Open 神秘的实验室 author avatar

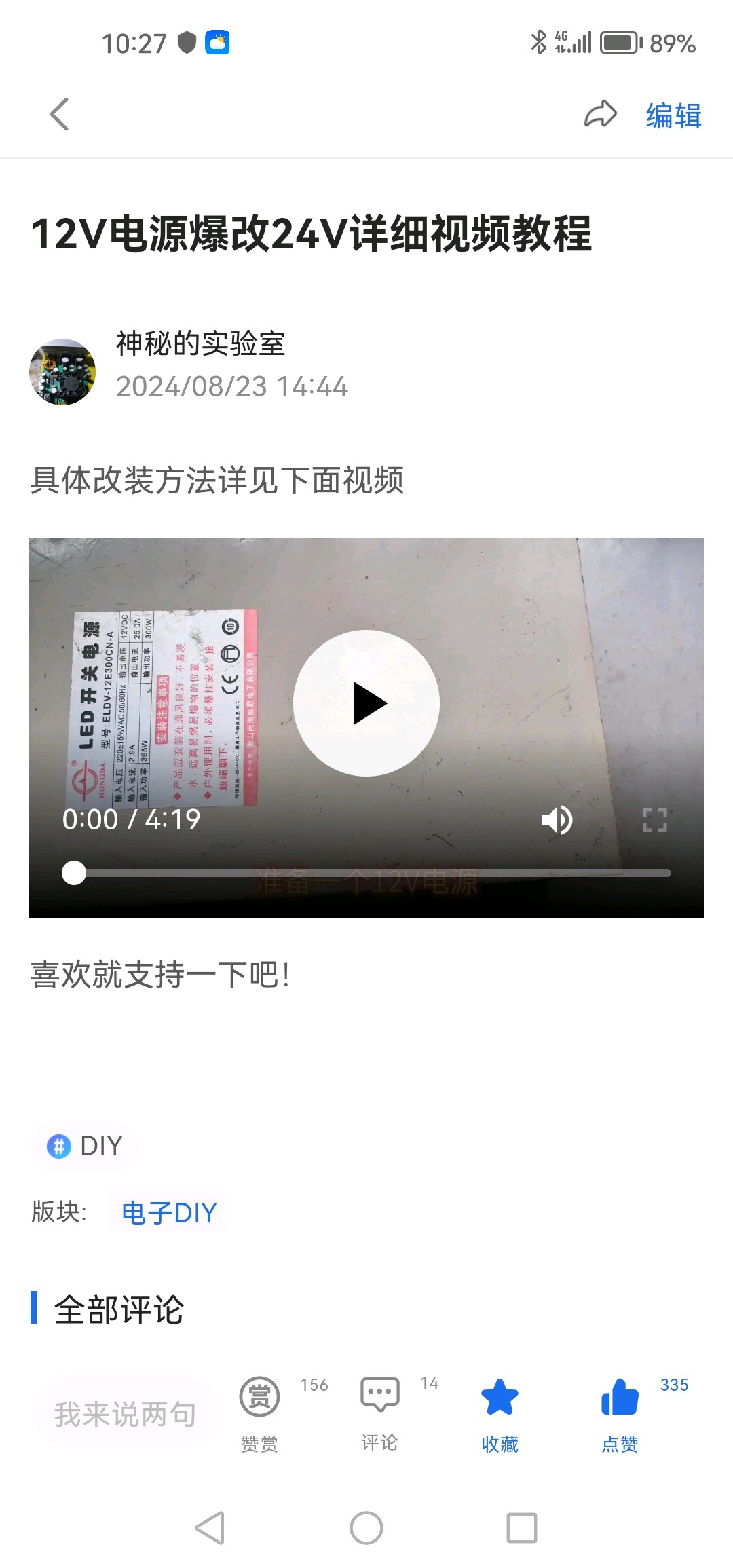coord(62,372)
